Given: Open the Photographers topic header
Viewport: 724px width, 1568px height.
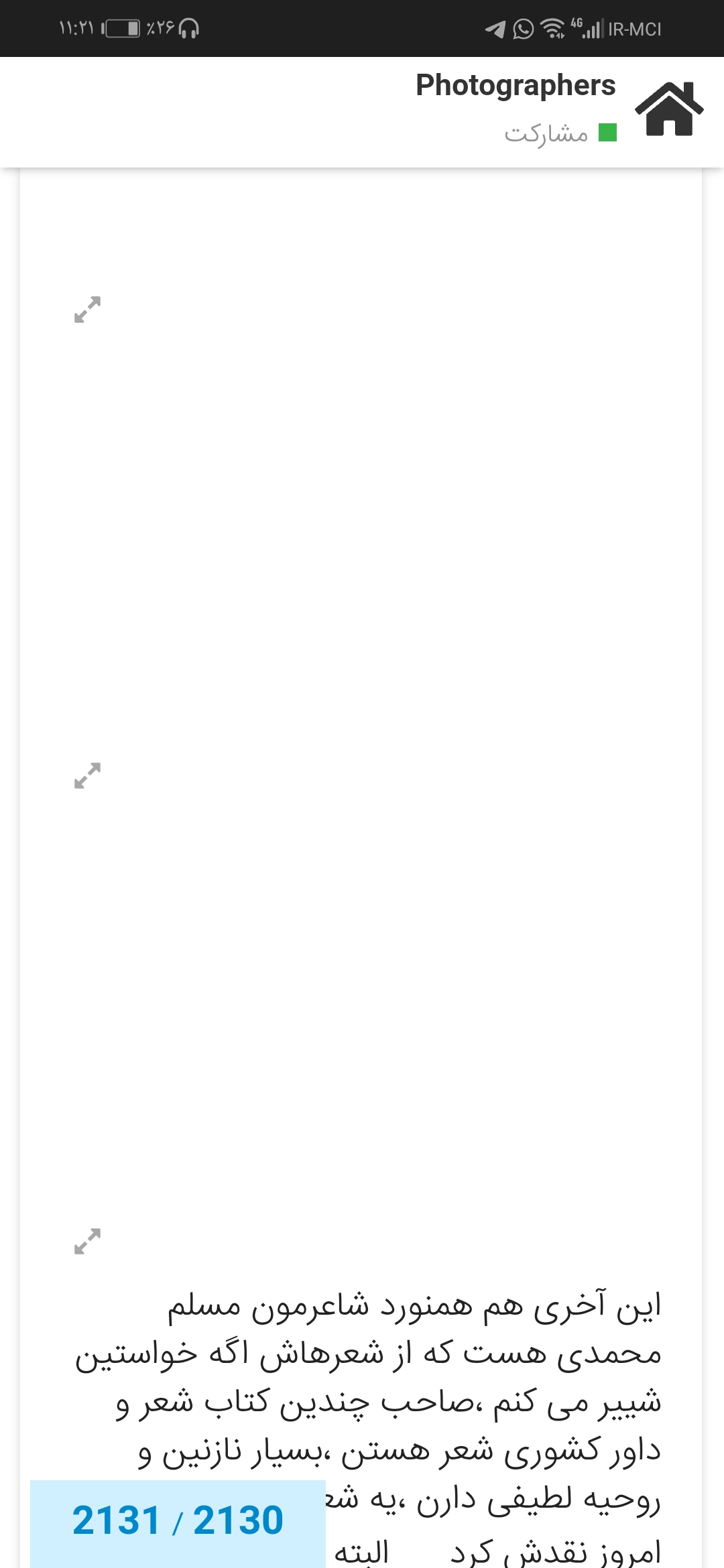Looking at the screenshot, I should [x=516, y=85].
